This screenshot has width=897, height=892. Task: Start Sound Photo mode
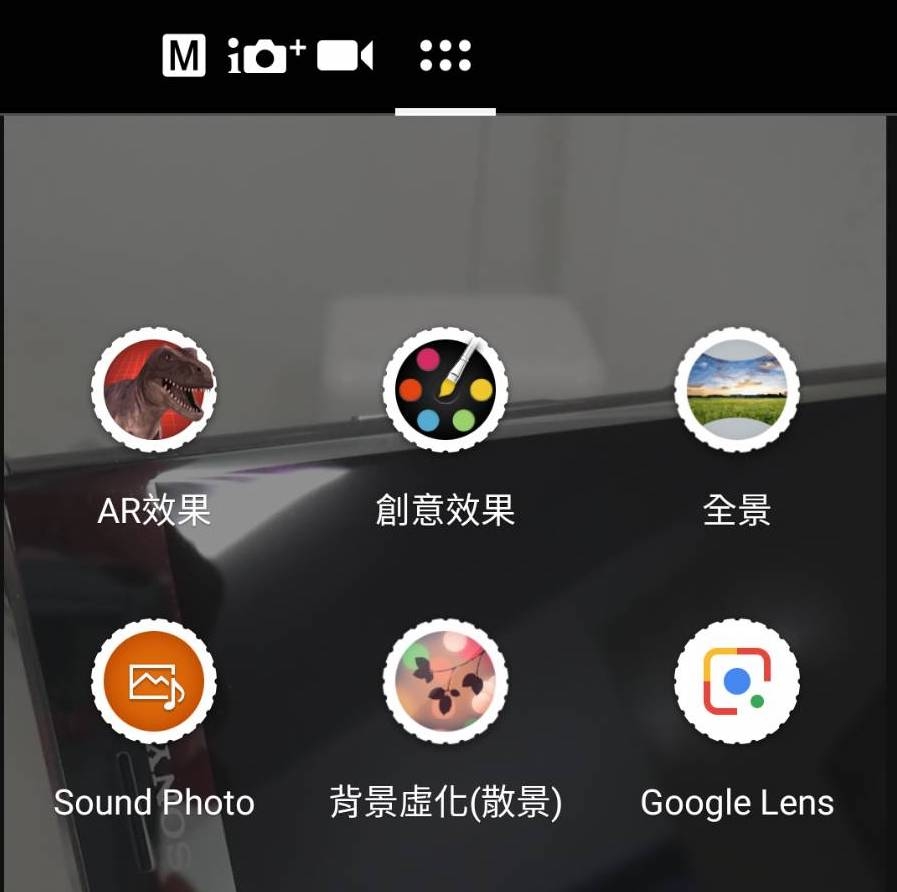pos(154,682)
